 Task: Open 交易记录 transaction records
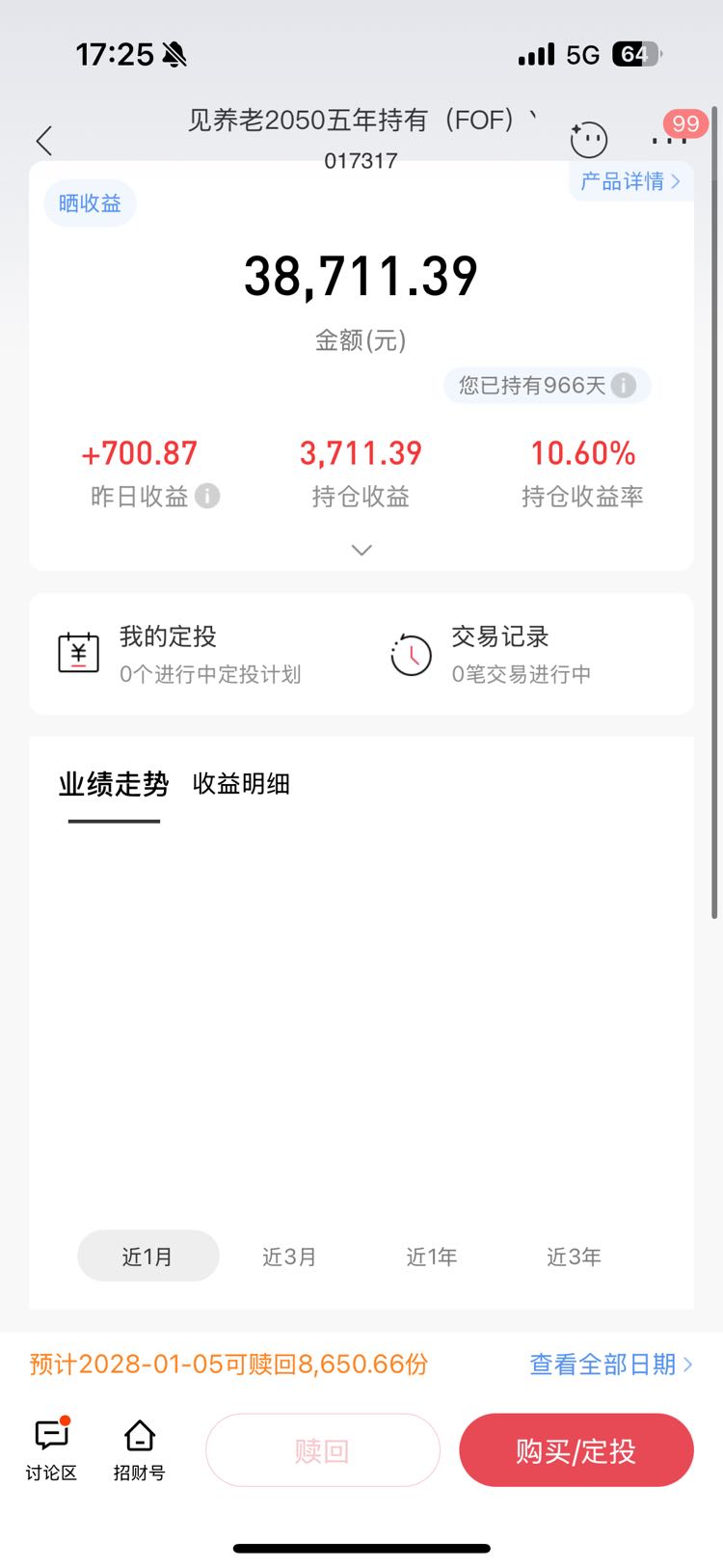[492, 654]
